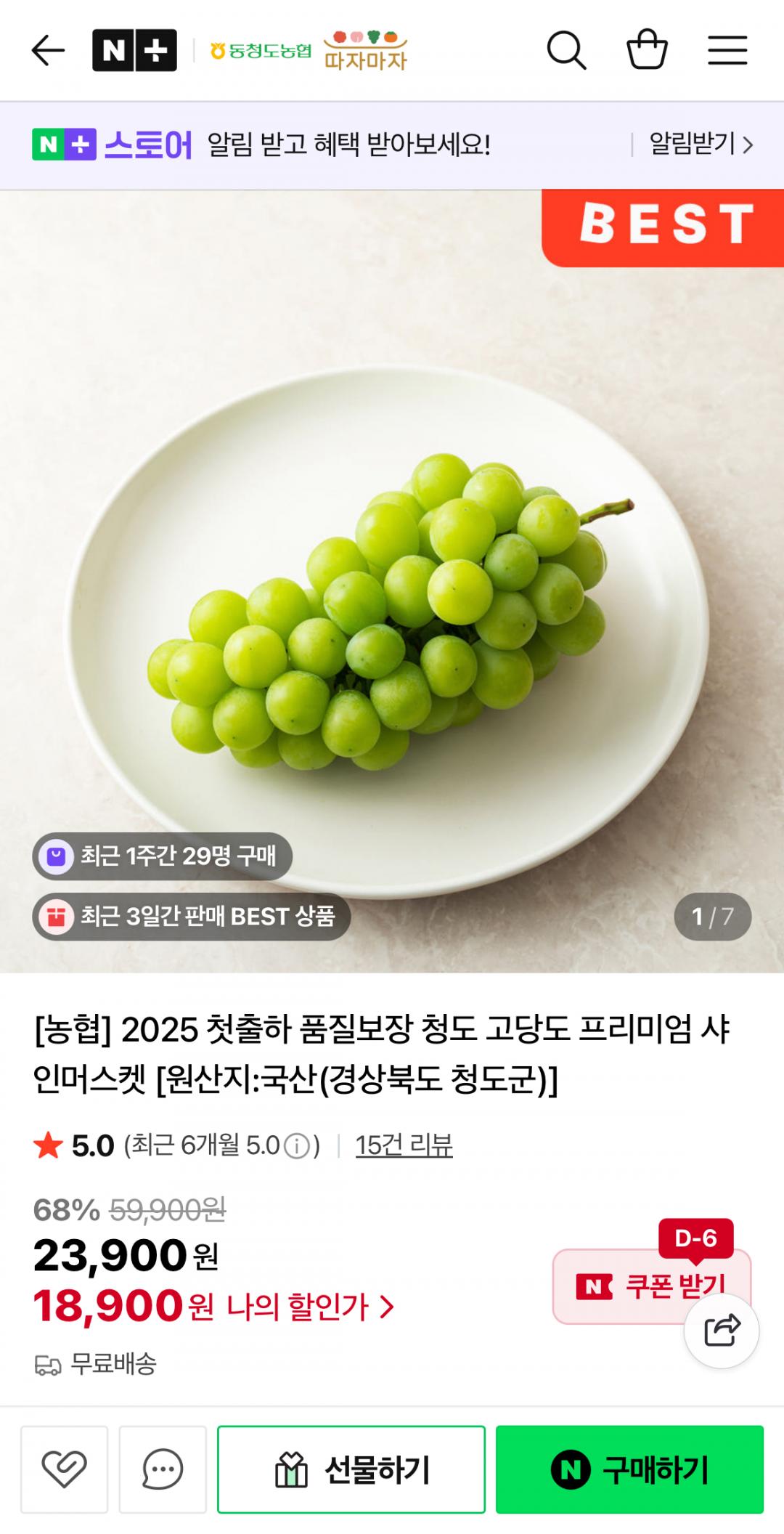Expand 나의 할인가 discount details
The image size is (784, 1534).
click(311, 1307)
